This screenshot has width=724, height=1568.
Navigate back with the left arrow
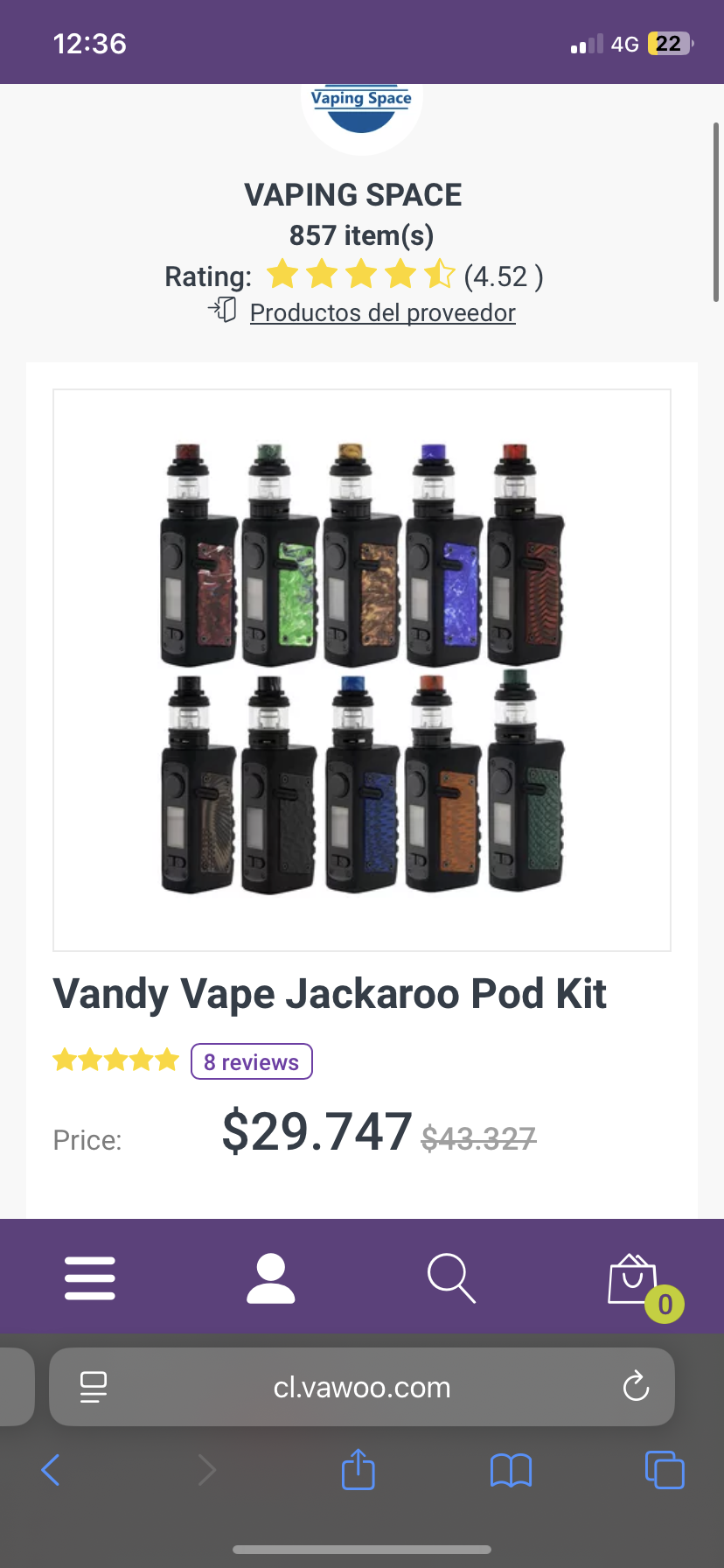coord(50,1470)
